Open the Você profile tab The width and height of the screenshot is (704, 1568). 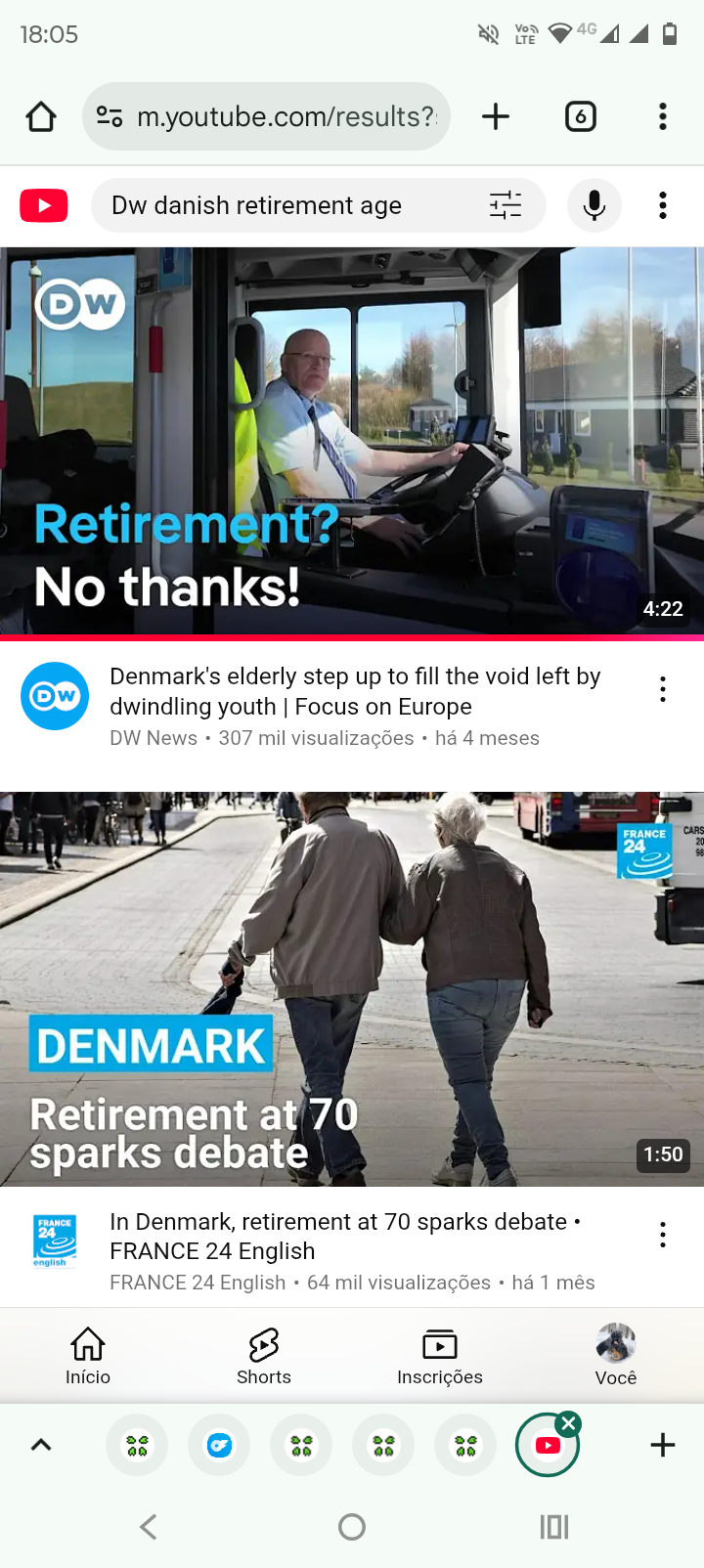[x=616, y=1356]
